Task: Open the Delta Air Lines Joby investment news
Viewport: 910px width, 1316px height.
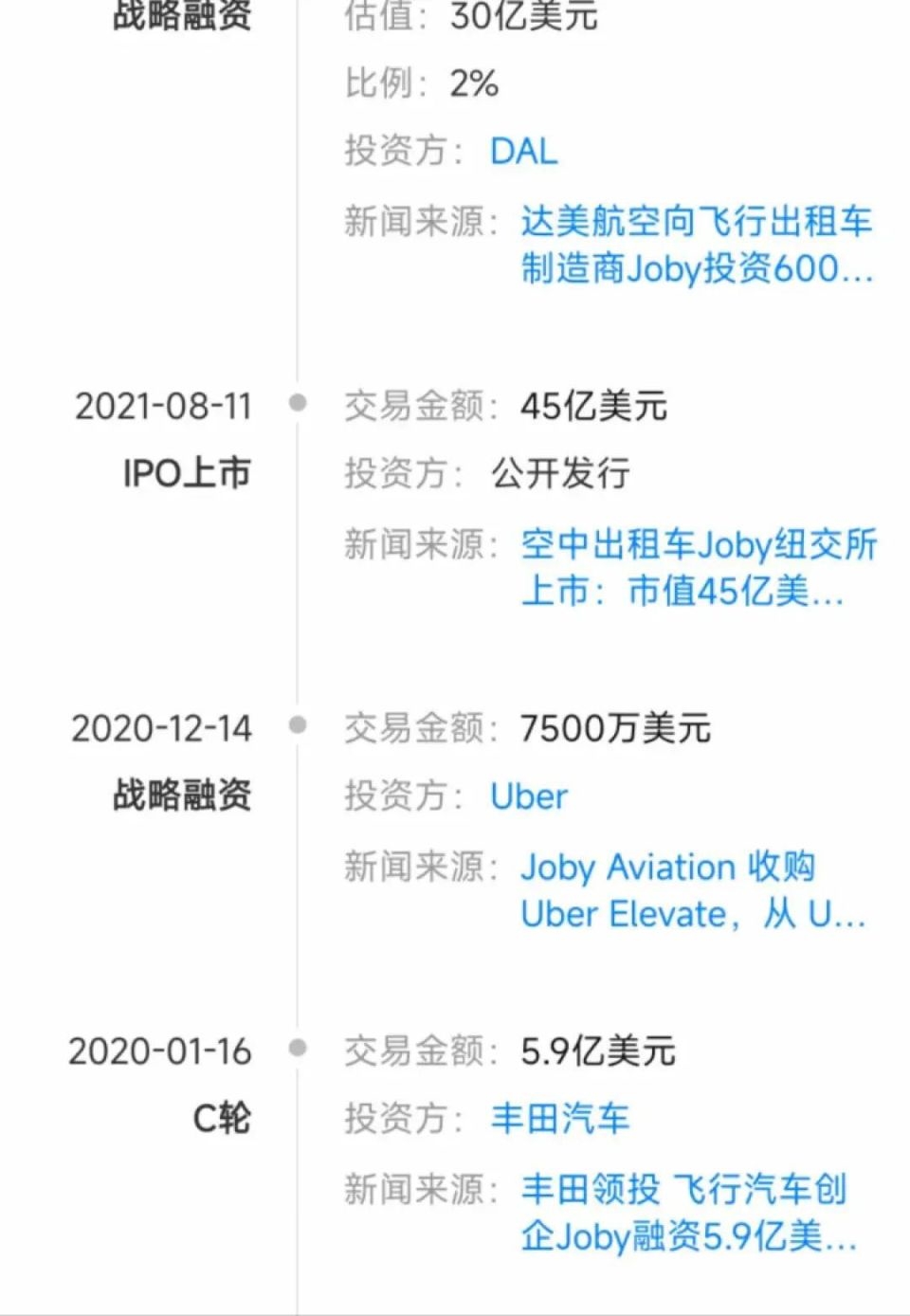Action: pyautogui.click(x=696, y=245)
